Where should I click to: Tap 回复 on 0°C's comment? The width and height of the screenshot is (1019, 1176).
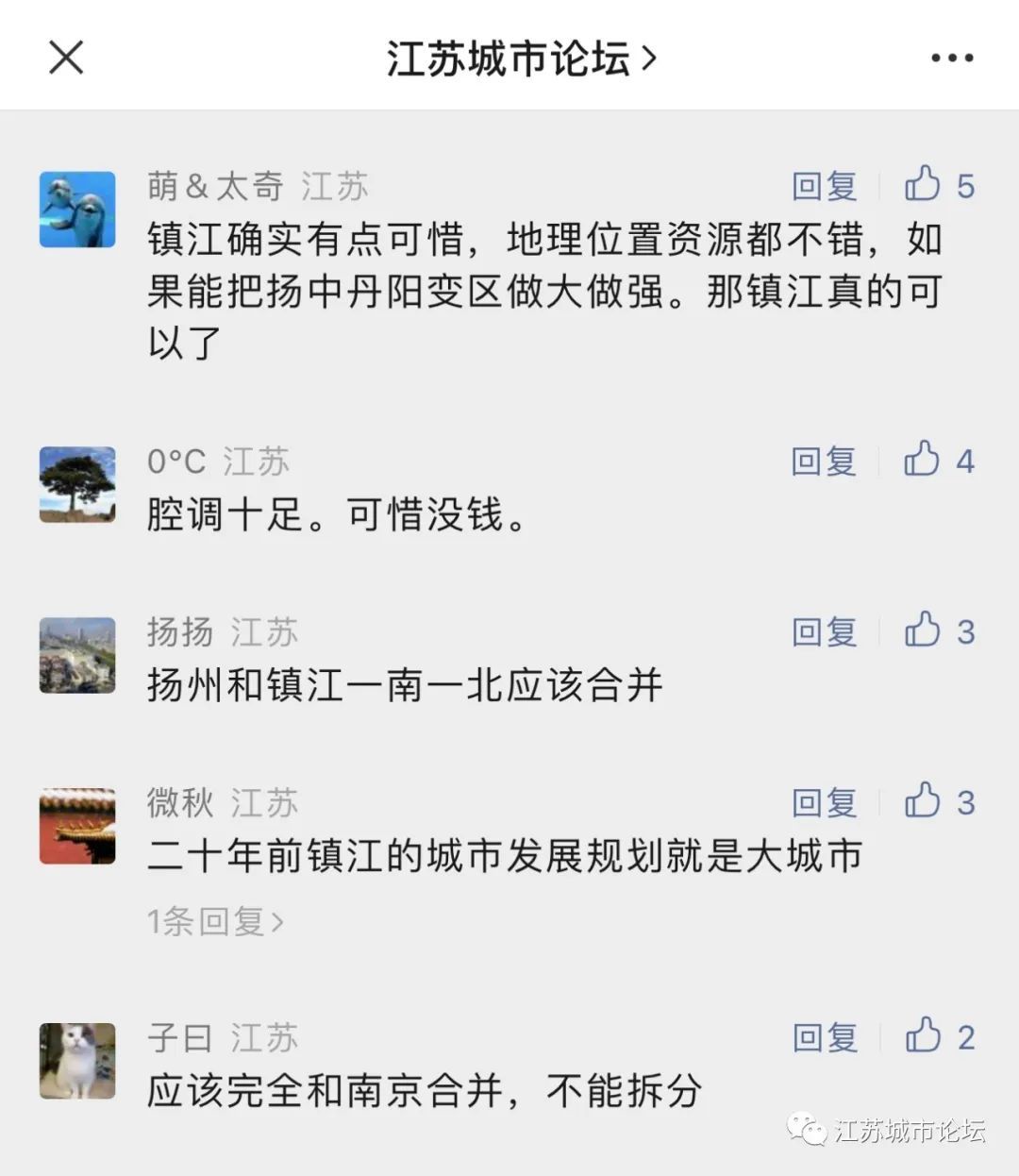823,462
